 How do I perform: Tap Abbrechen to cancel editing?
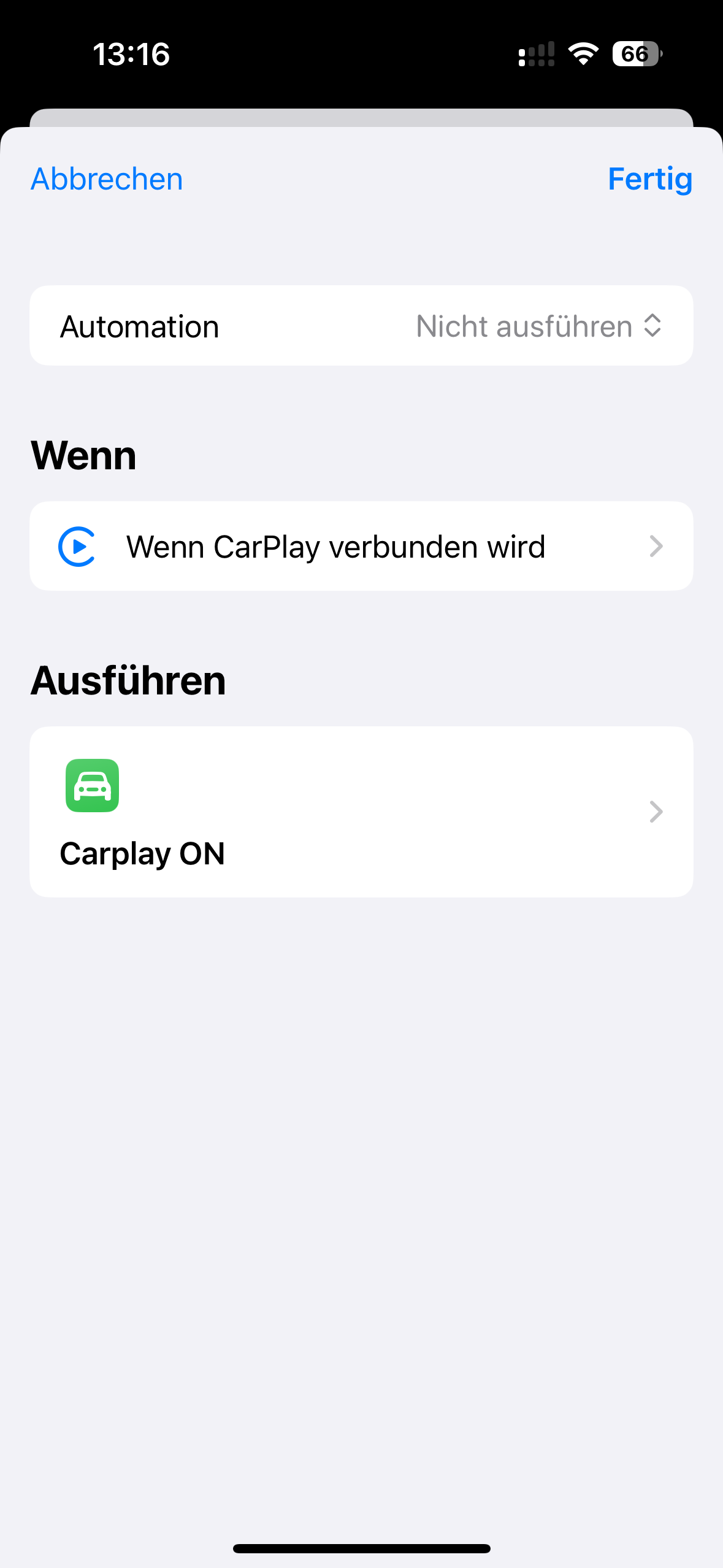[x=107, y=179]
